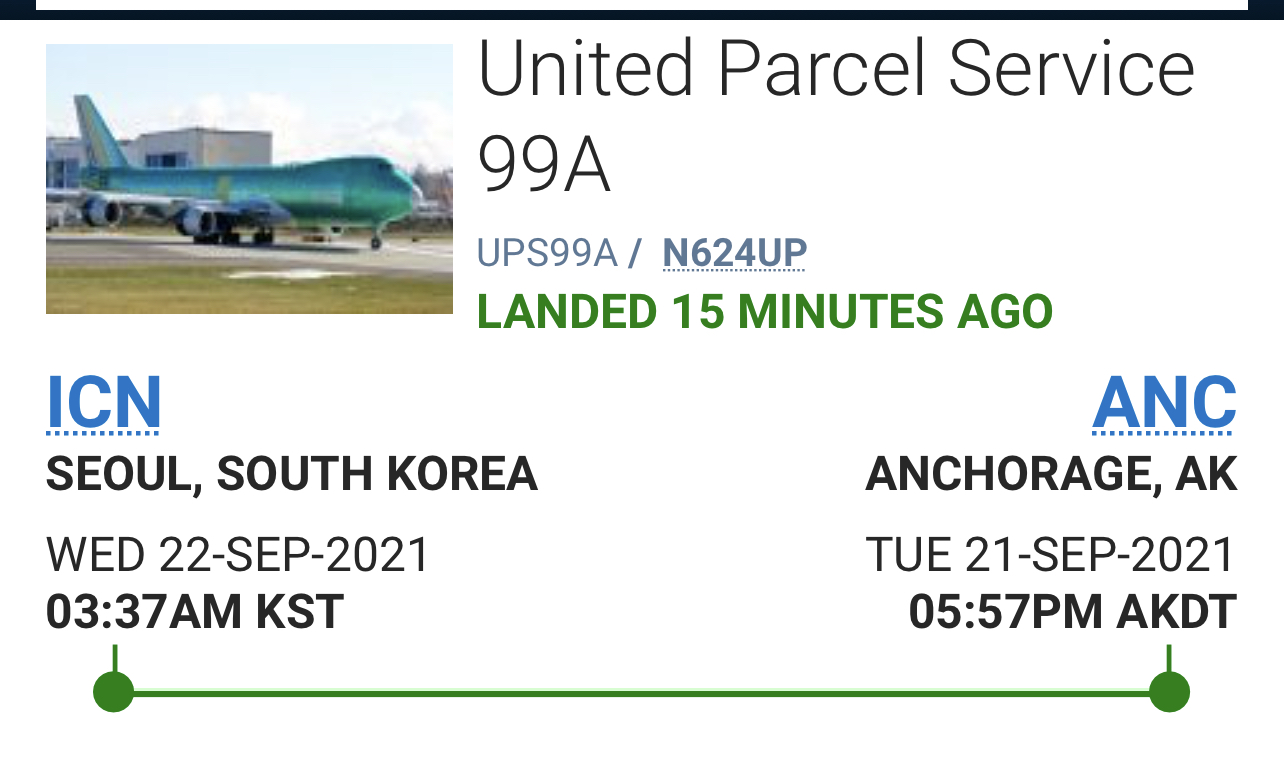Open the N624UP aircraft registration link
This screenshot has height=761, width=1284.
click(x=734, y=253)
